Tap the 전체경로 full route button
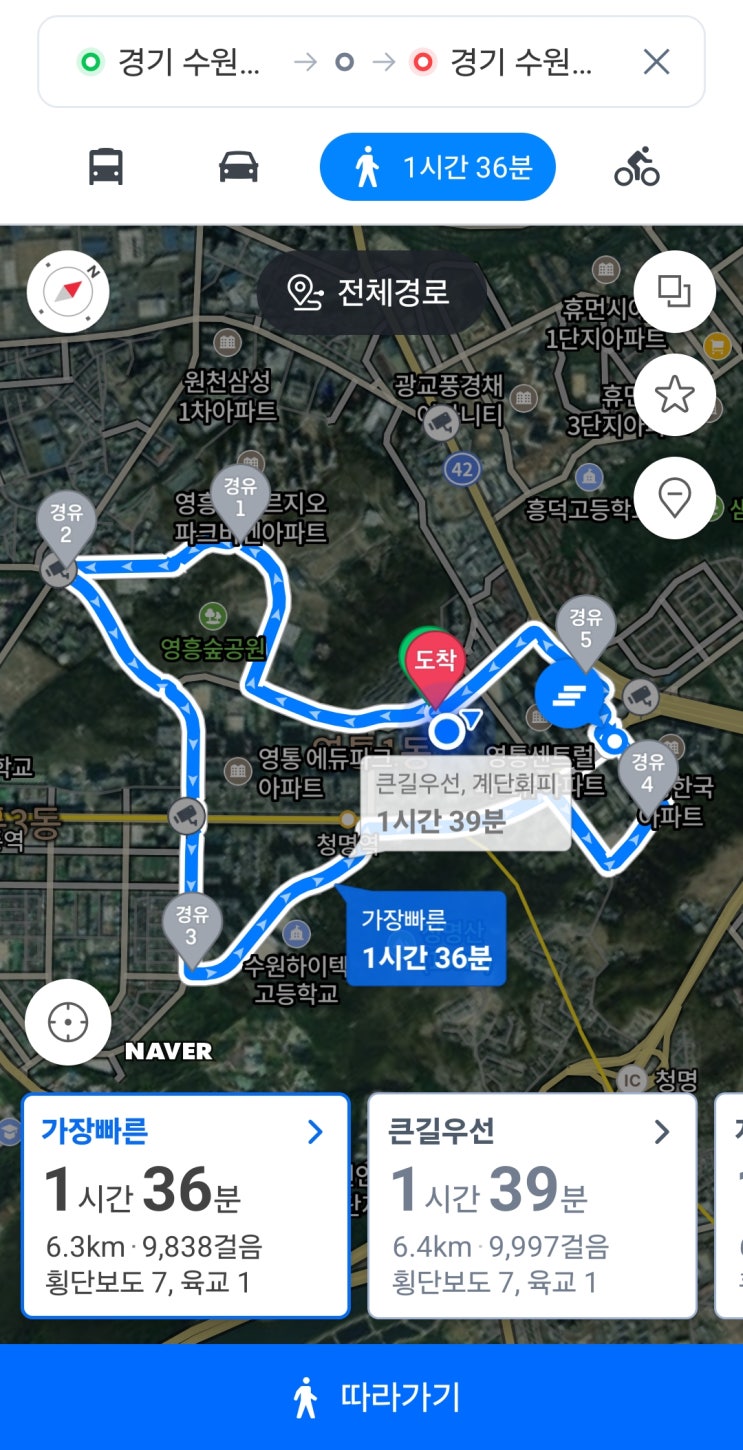 [372, 292]
